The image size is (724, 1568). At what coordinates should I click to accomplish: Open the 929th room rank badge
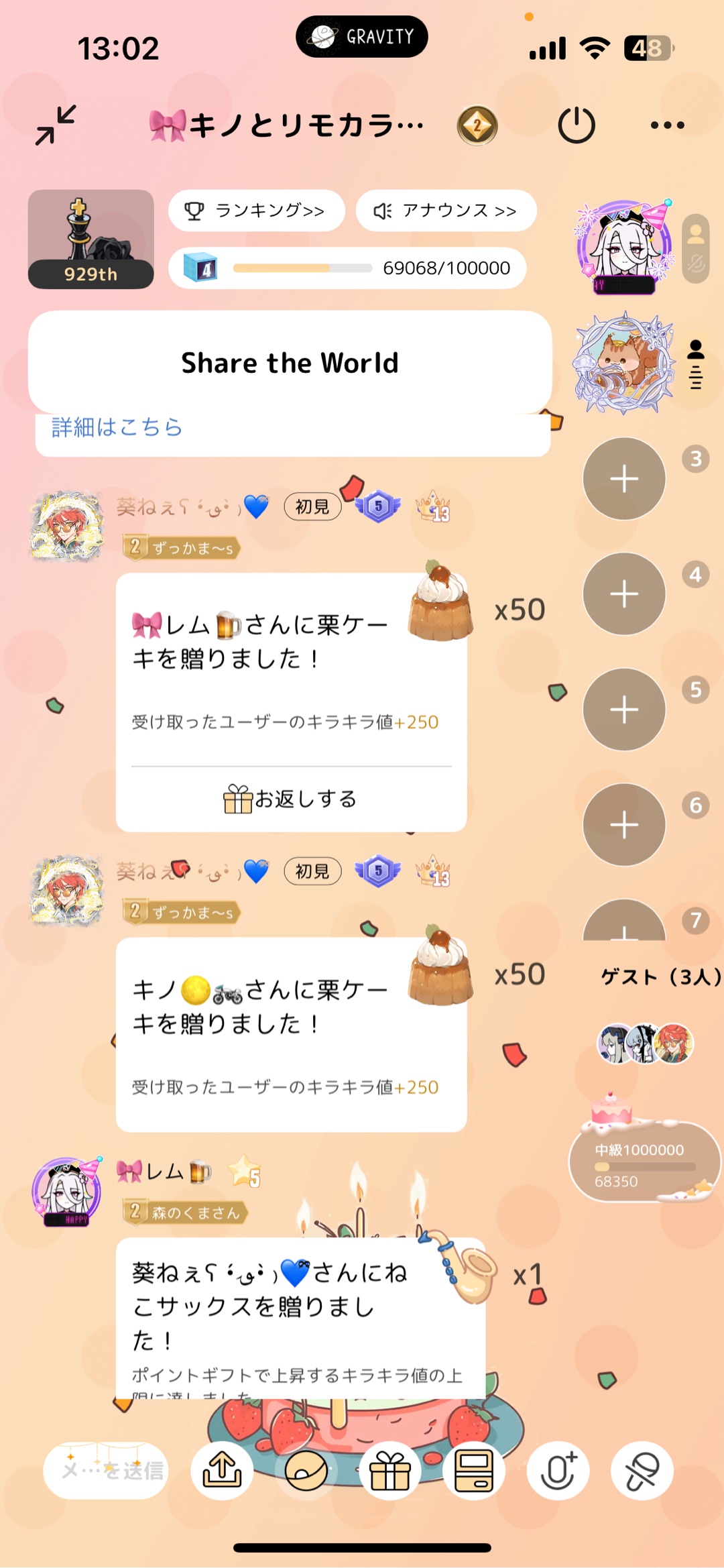pos(91,239)
